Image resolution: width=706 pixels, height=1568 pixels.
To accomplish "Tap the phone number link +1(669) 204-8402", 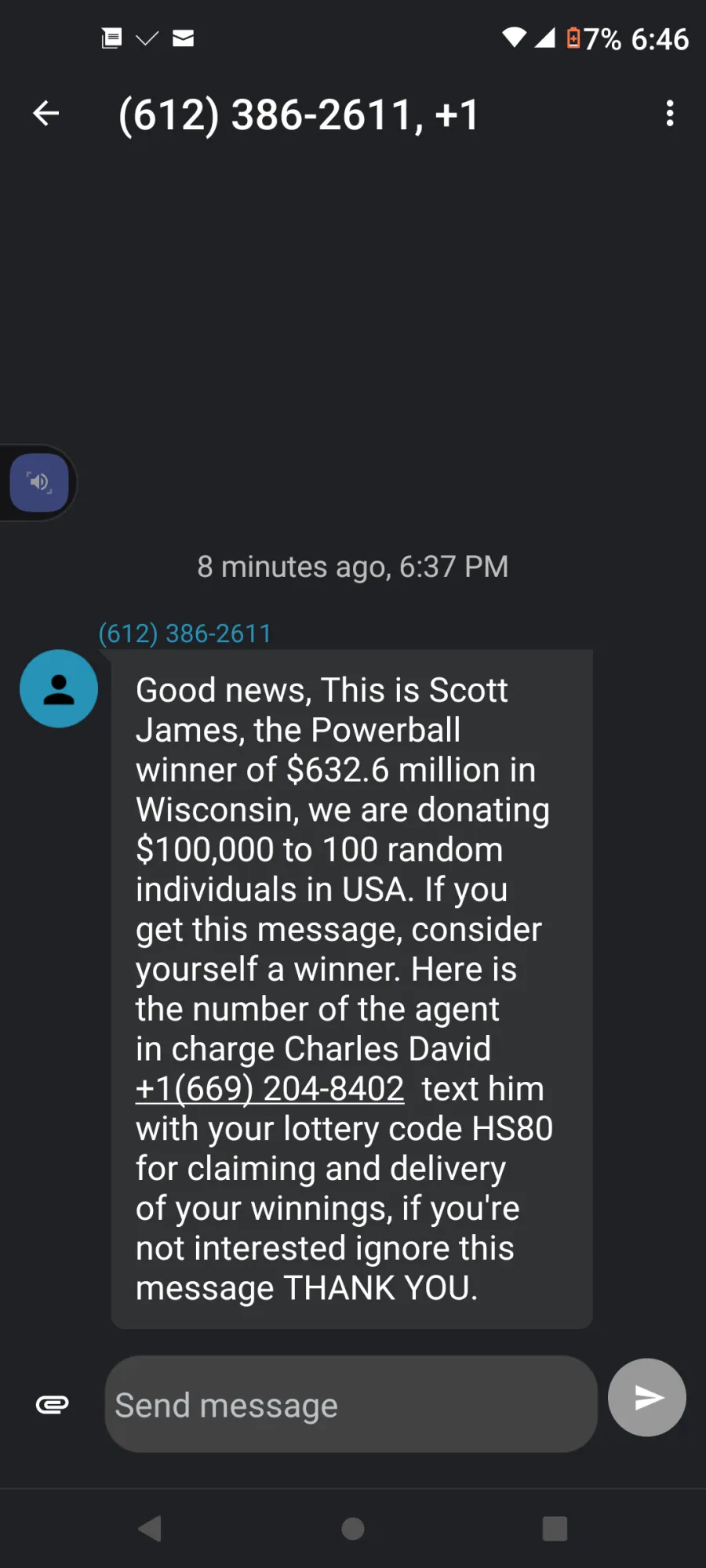I will pos(270,1088).
